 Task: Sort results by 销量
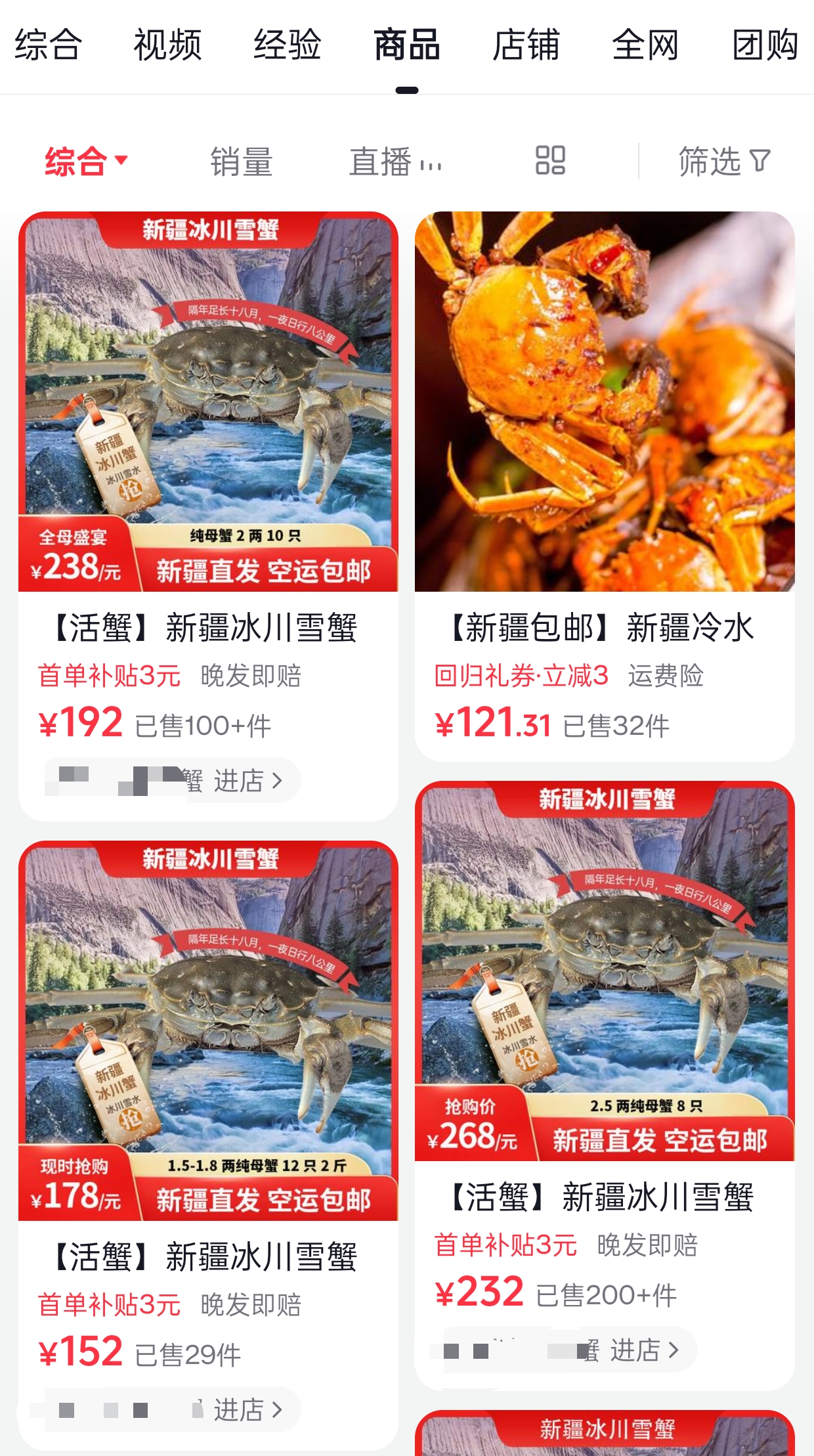[241, 162]
